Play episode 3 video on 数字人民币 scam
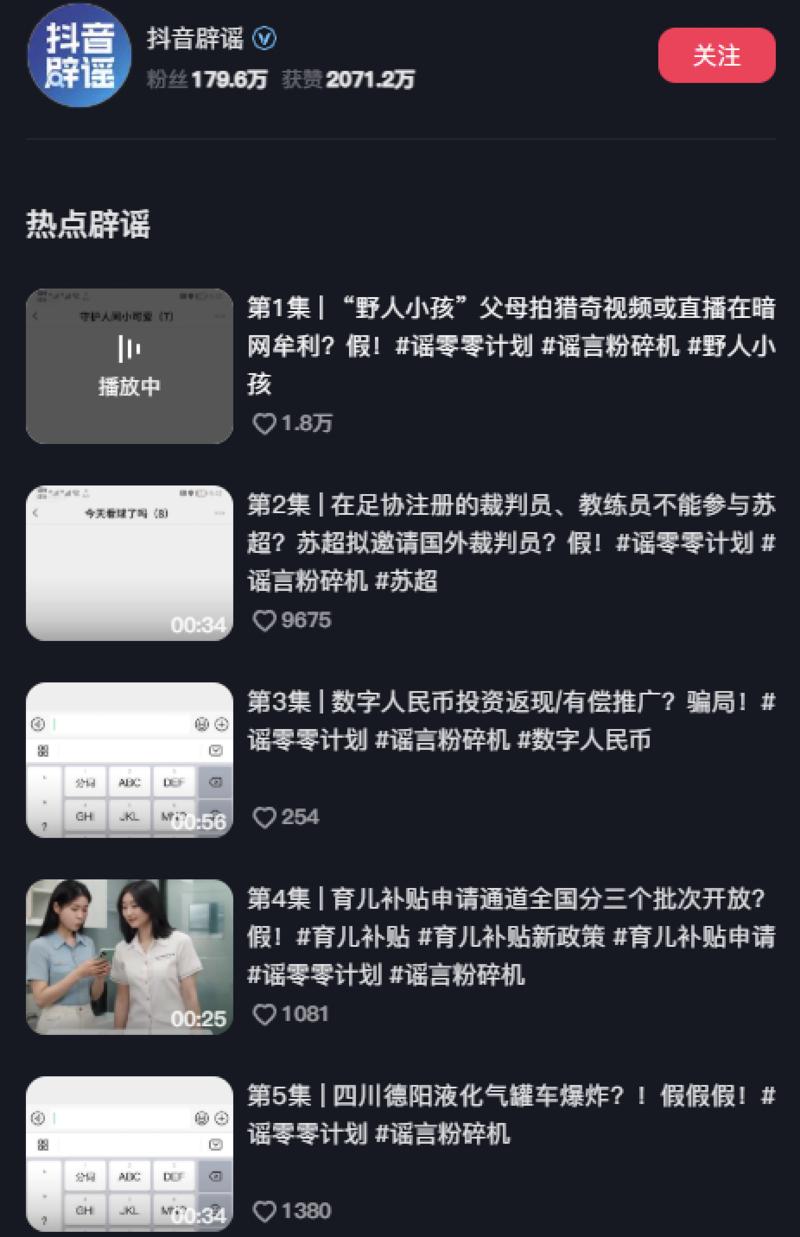800x1237 pixels. click(x=129, y=760)
